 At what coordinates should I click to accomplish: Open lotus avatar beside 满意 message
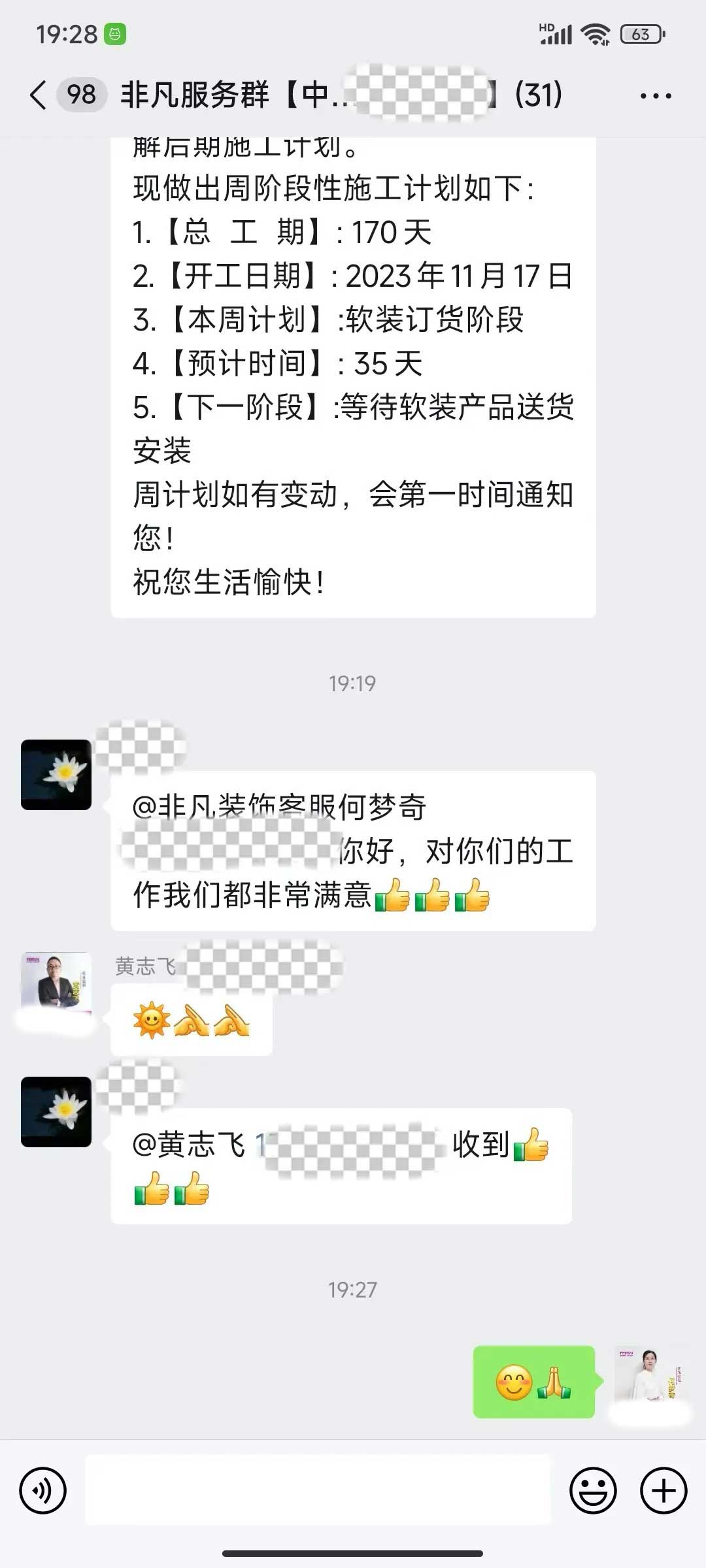click(x=56, y=775)
